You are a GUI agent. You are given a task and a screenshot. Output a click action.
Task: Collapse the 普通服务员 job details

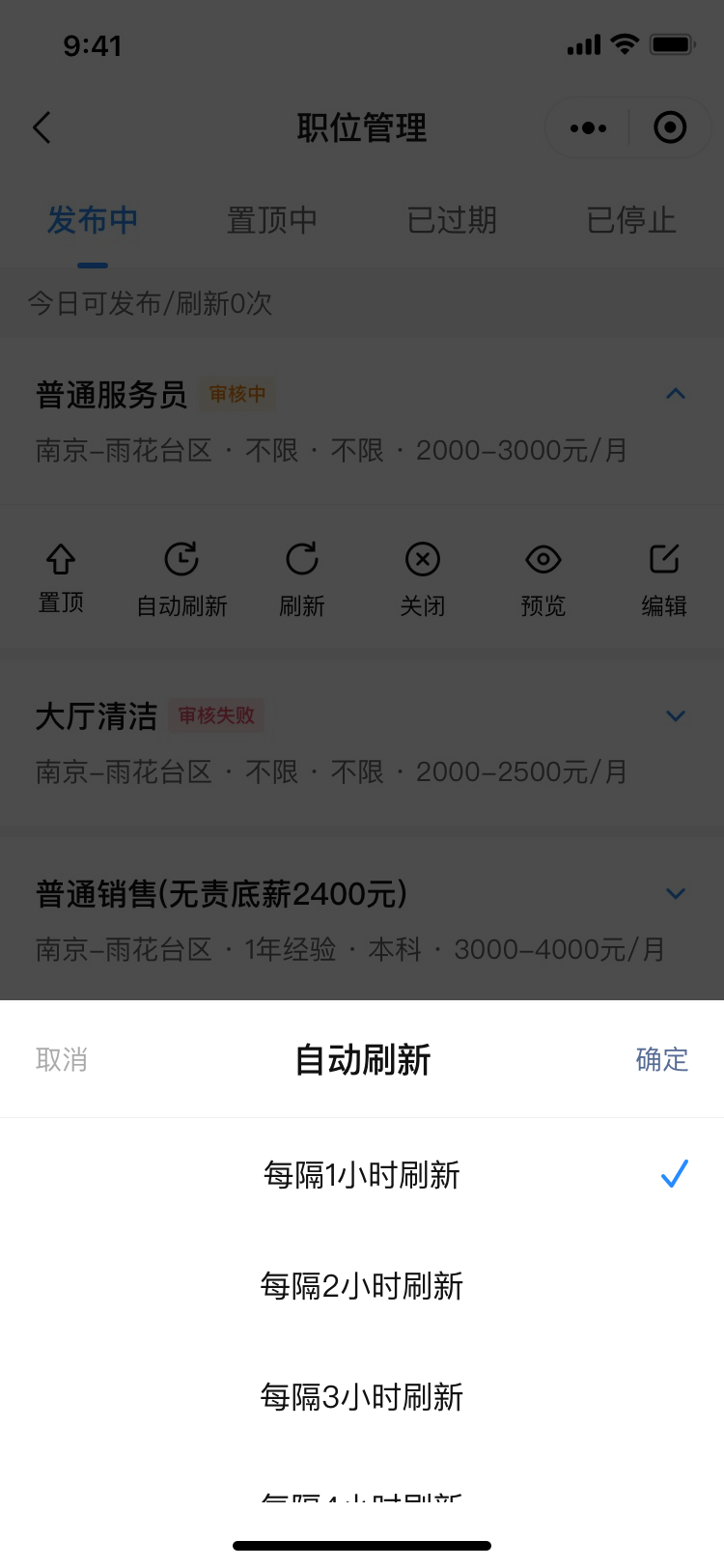pos(676,393)
